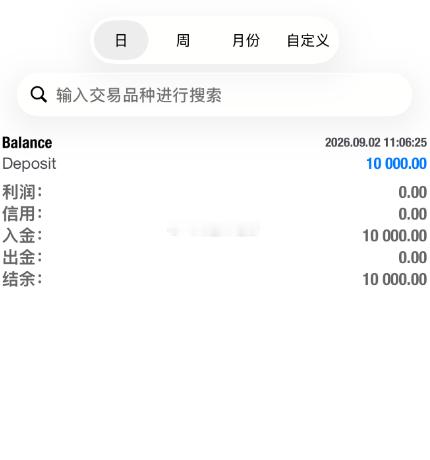Open the 自定义 custom period tab
430x460 pixels.
(x=308, y=40)
